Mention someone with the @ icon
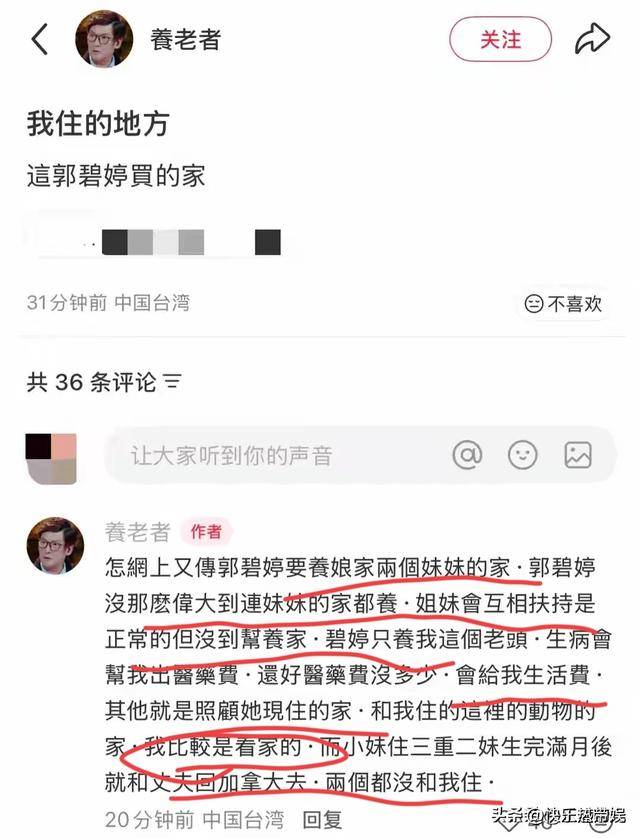Screen dimensions: 640x838 [467, 456]
